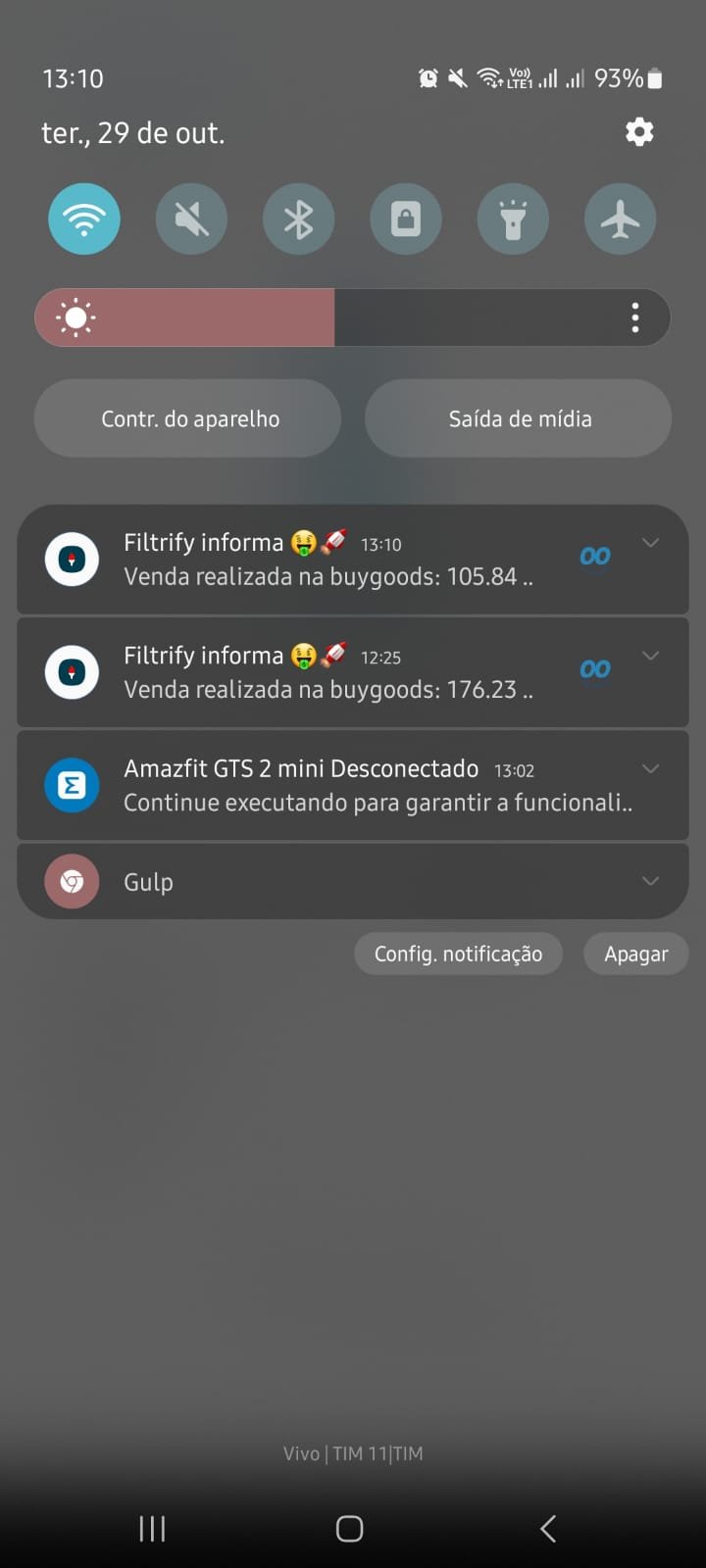Screen dimensions: 706x1568
Task: Tap the system back button
Action: click(x=548, y=1528)
